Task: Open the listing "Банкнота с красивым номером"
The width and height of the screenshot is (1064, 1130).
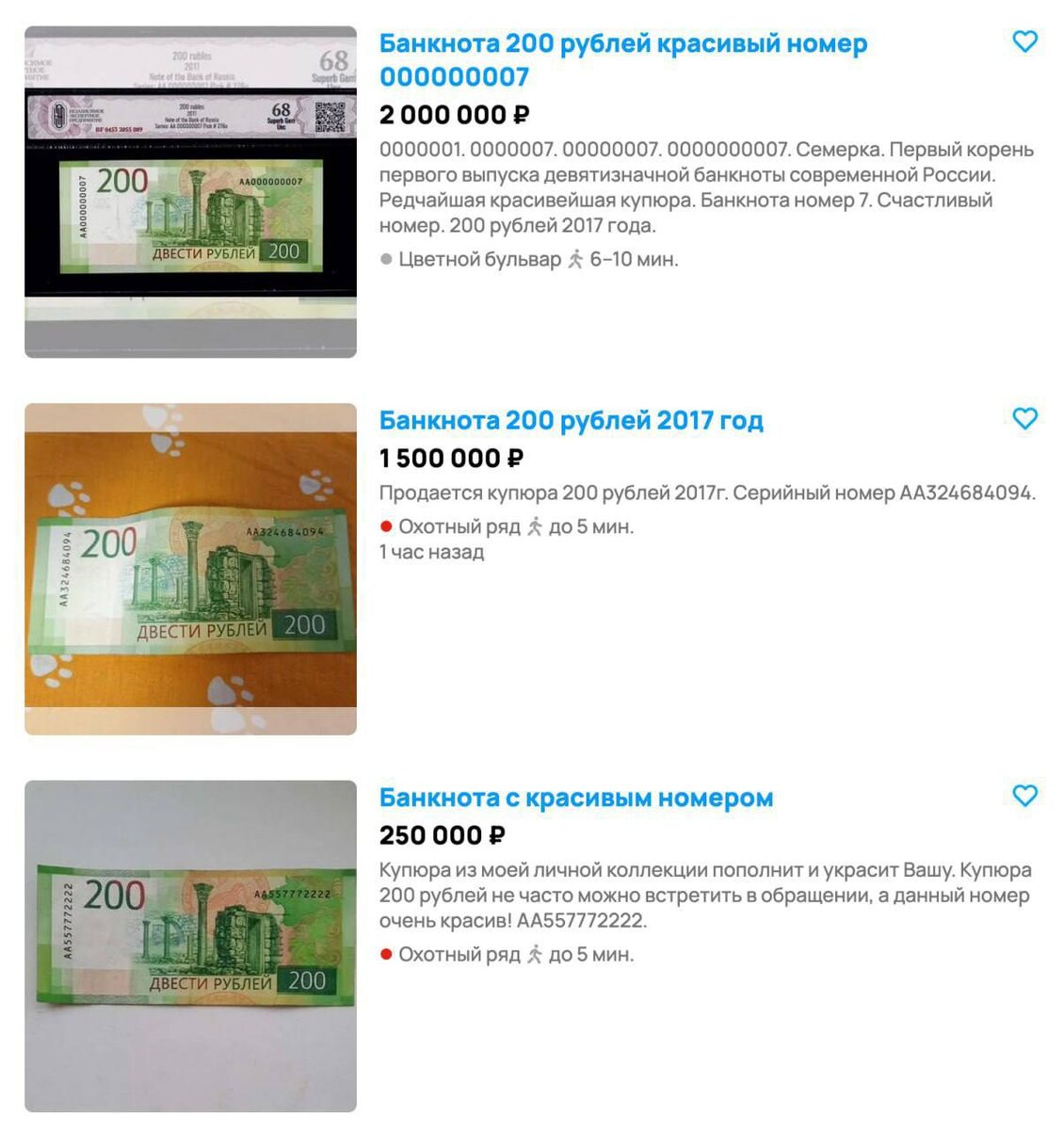Action: click(x=576, y=798)
